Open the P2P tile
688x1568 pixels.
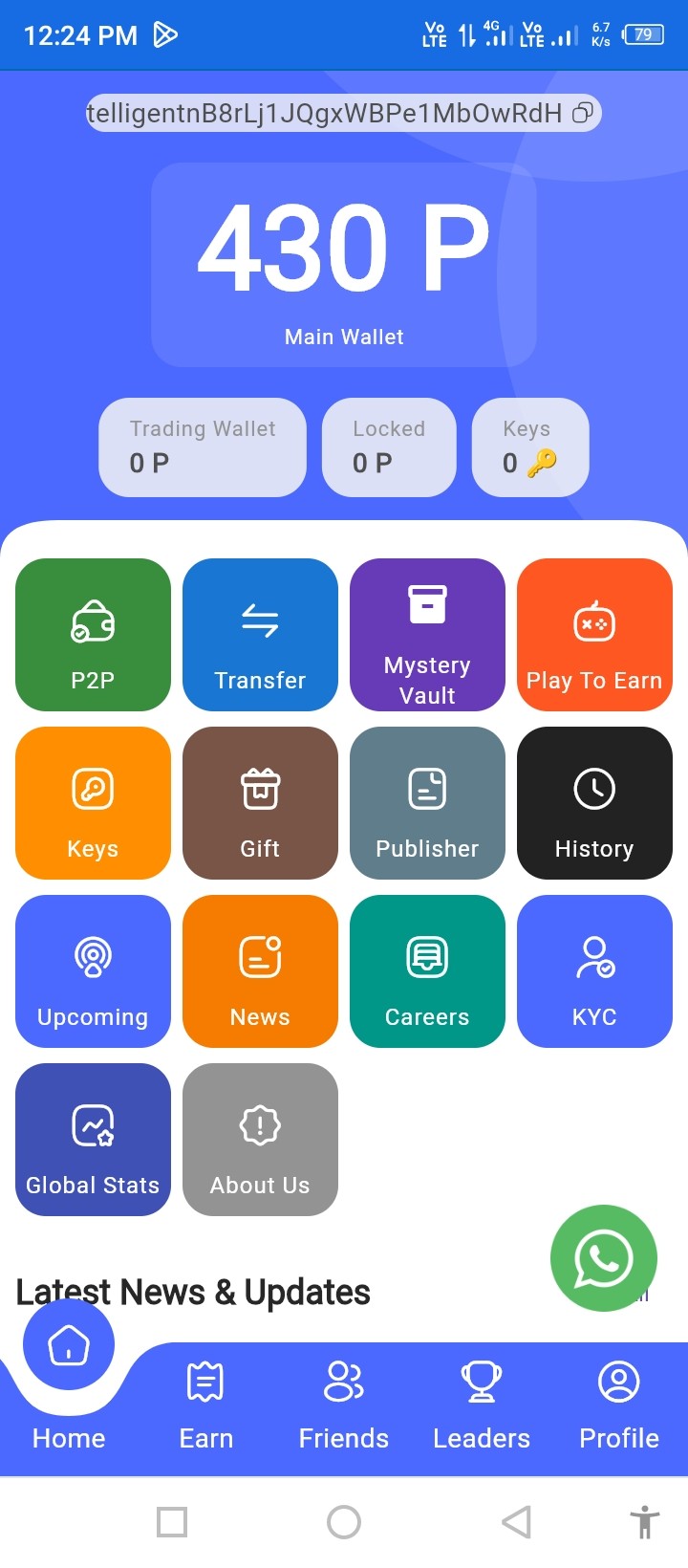(x=93, y=635)
